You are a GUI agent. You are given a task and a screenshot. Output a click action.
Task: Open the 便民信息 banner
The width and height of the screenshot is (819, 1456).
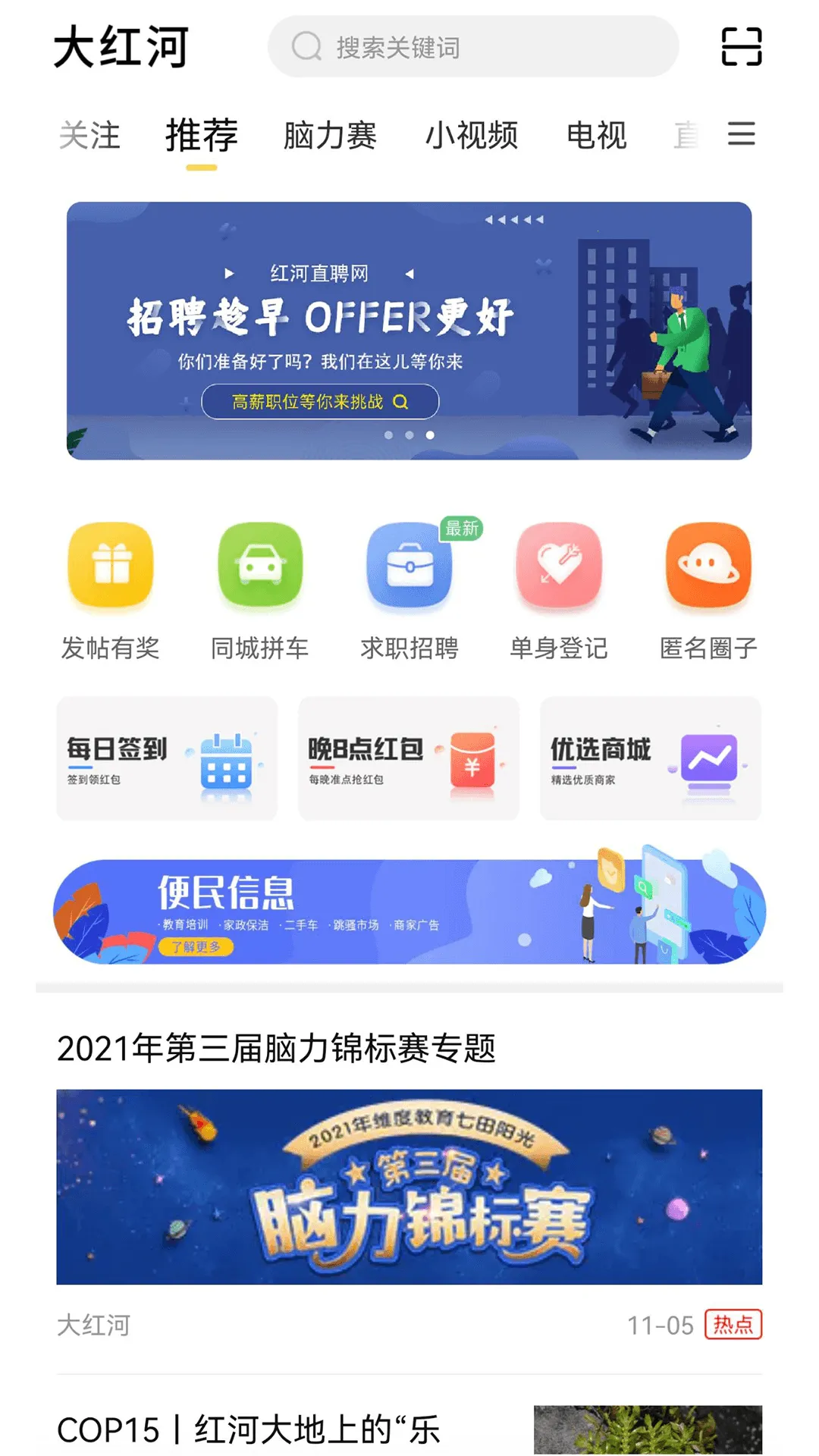[409, 912]
